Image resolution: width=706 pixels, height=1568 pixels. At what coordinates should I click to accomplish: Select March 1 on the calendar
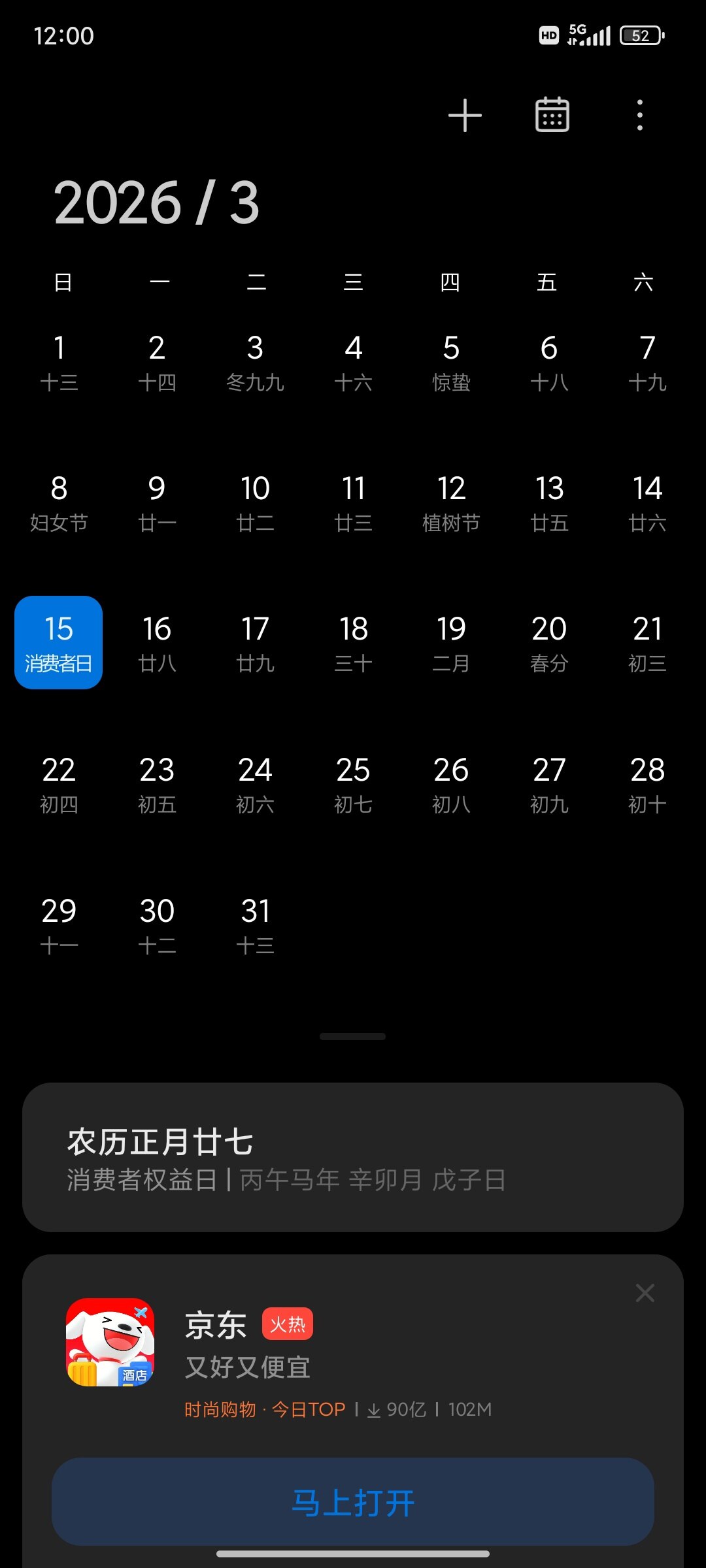coord(59,361)
